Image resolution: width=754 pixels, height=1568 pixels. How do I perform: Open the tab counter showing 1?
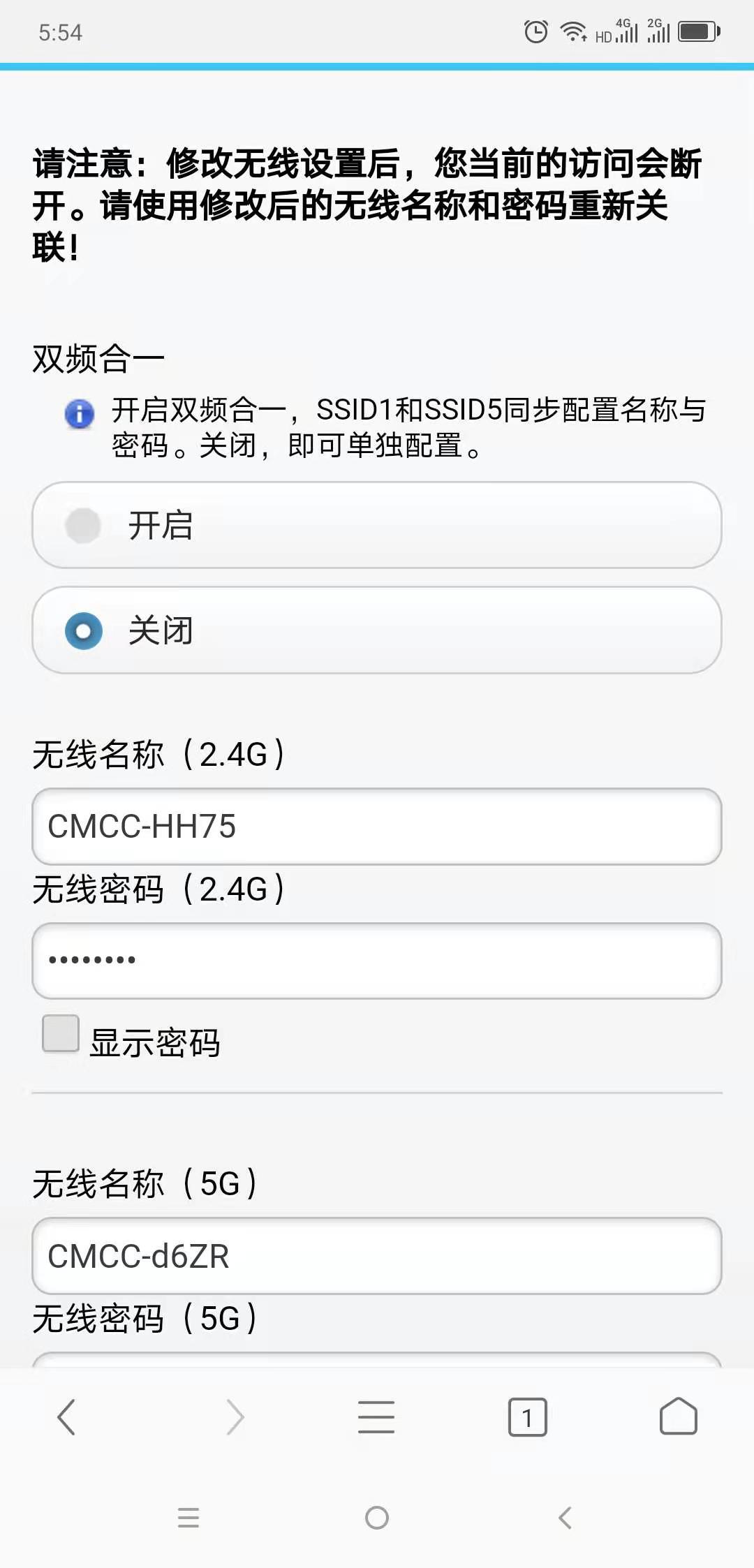[527, 1416]
